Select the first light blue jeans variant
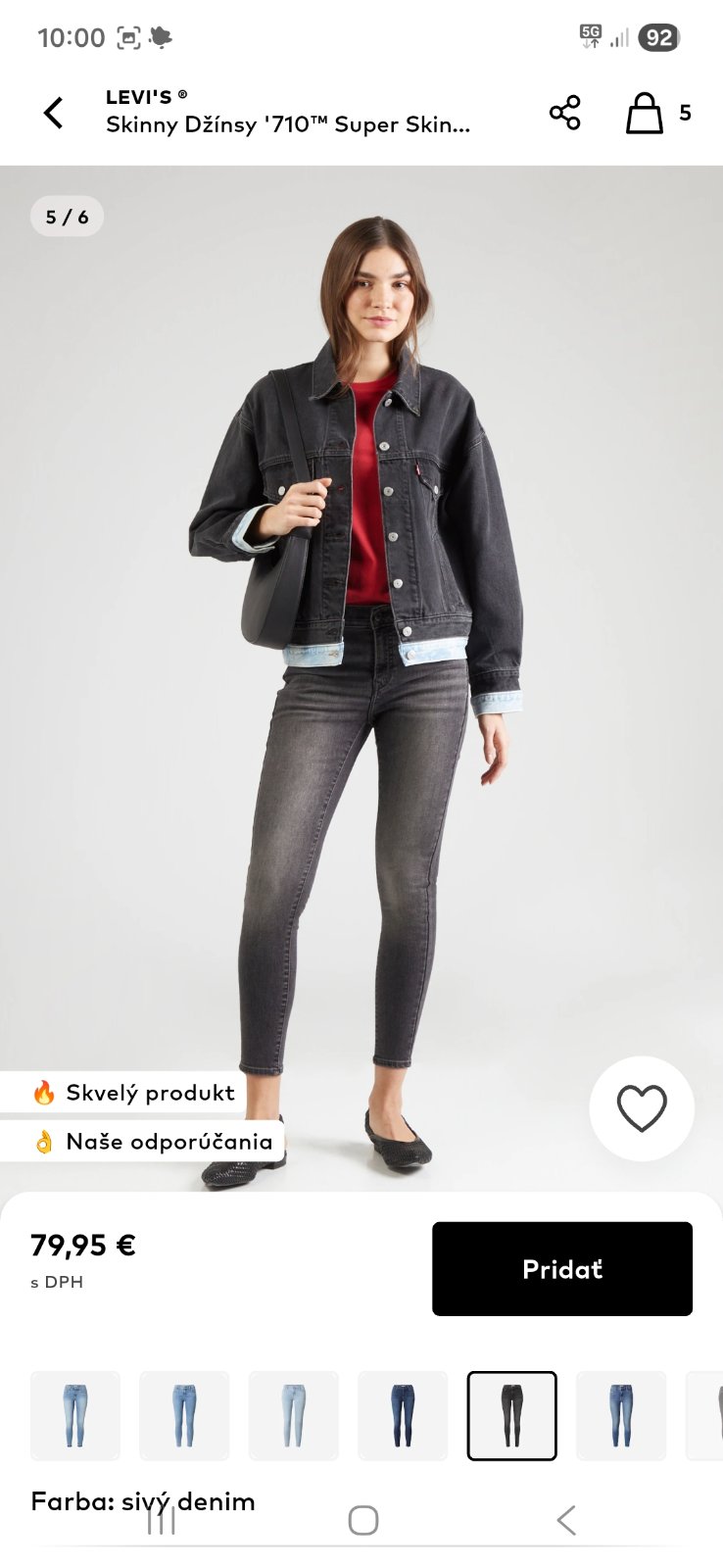 [75, 1415]
